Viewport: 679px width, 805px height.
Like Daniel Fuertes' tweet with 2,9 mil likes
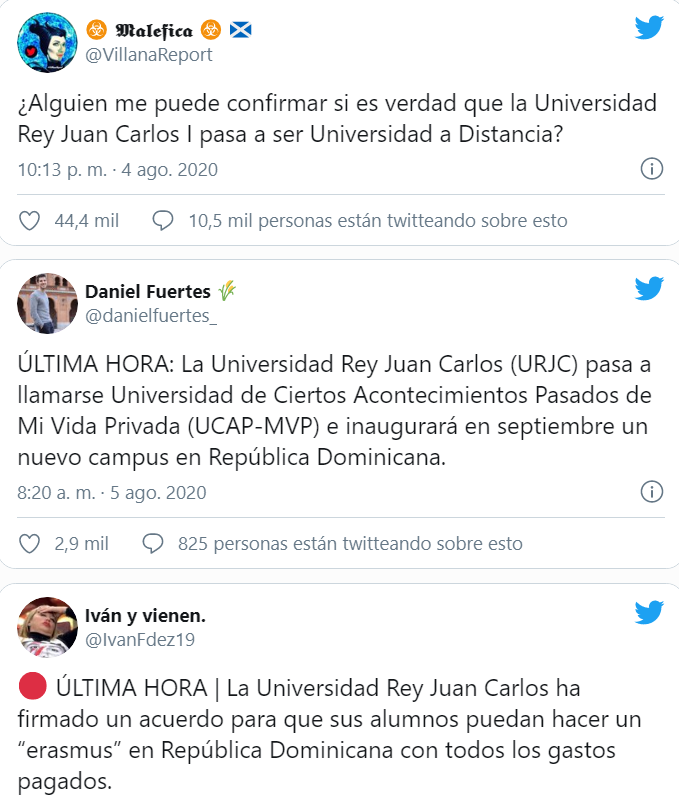coord(30,544)
